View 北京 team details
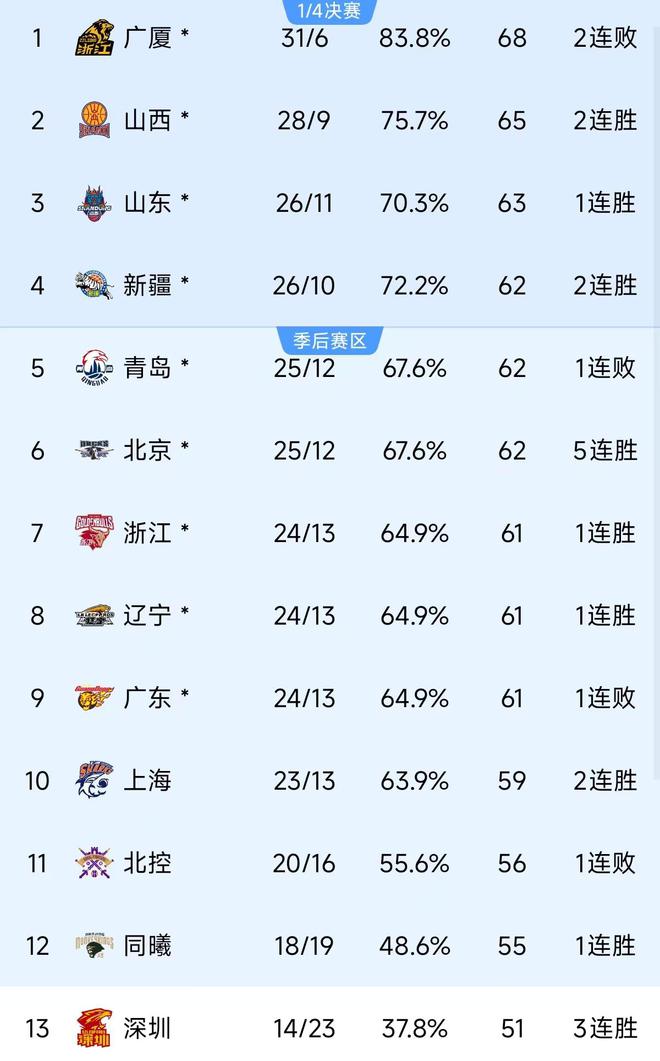Image resolution: width=660 pixels, height=1061 pixels. [148, 450]
